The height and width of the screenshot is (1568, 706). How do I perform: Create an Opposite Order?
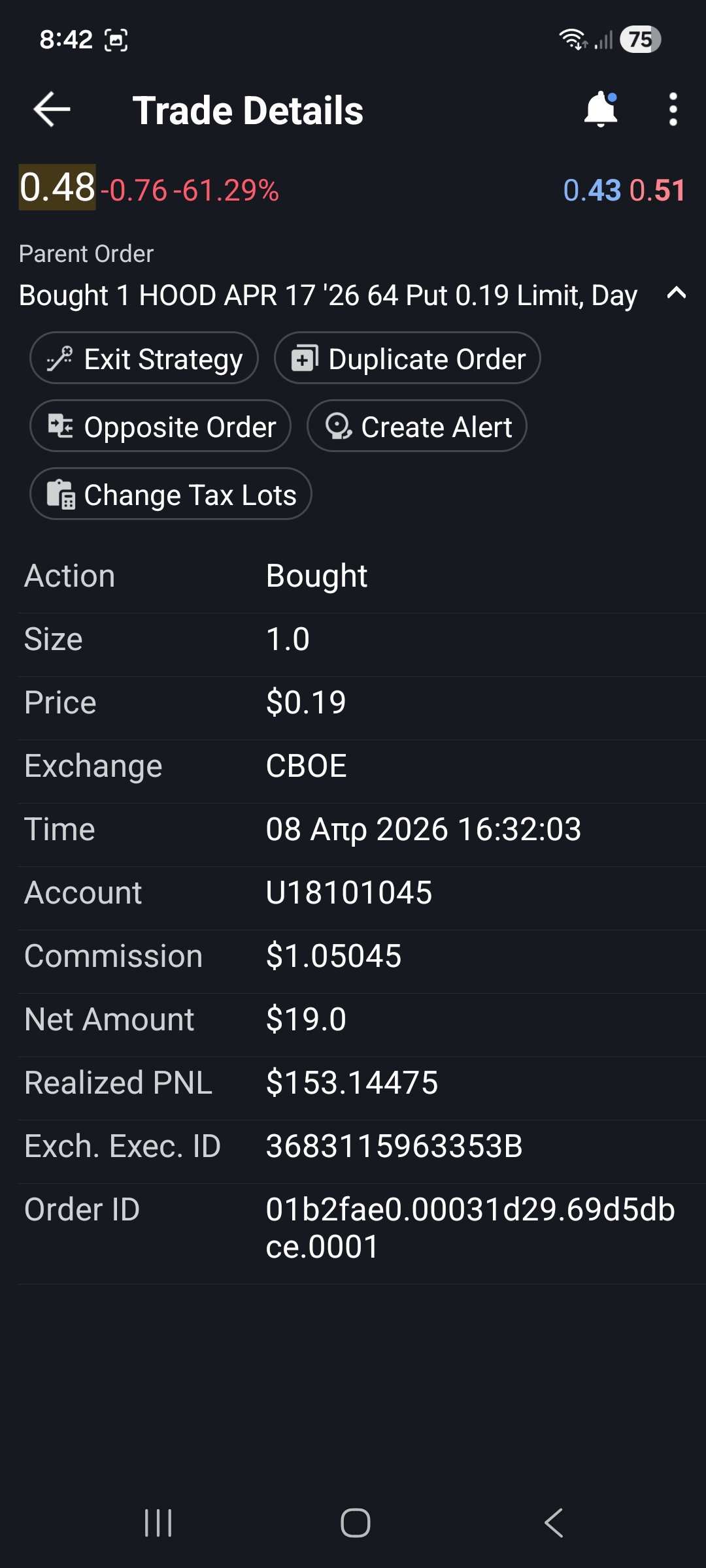click(161, 427)
